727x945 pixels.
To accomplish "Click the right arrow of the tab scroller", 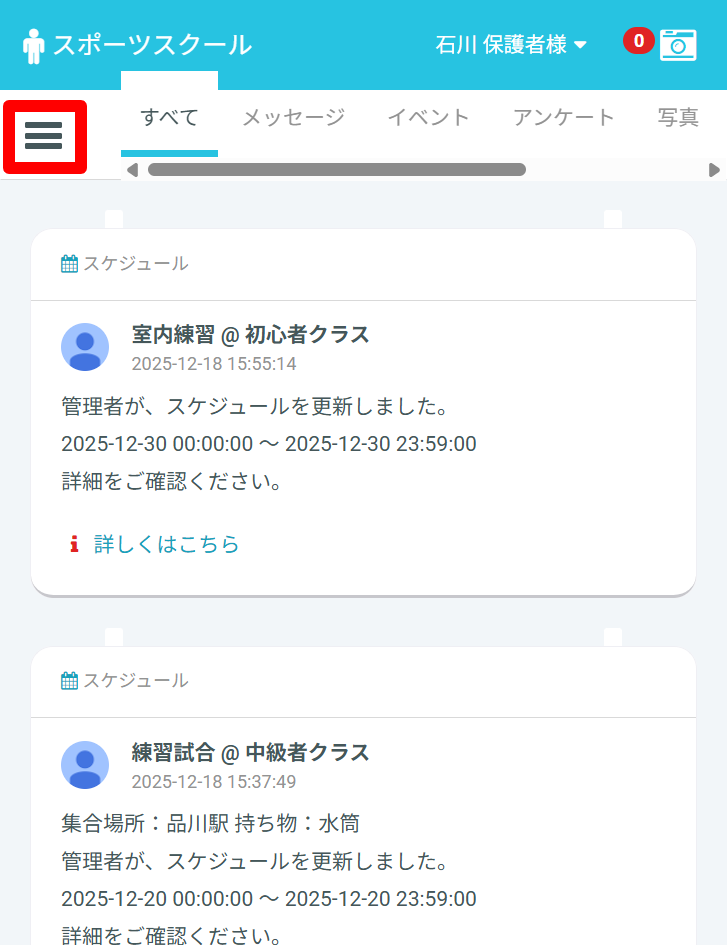I will coord(715,169).
